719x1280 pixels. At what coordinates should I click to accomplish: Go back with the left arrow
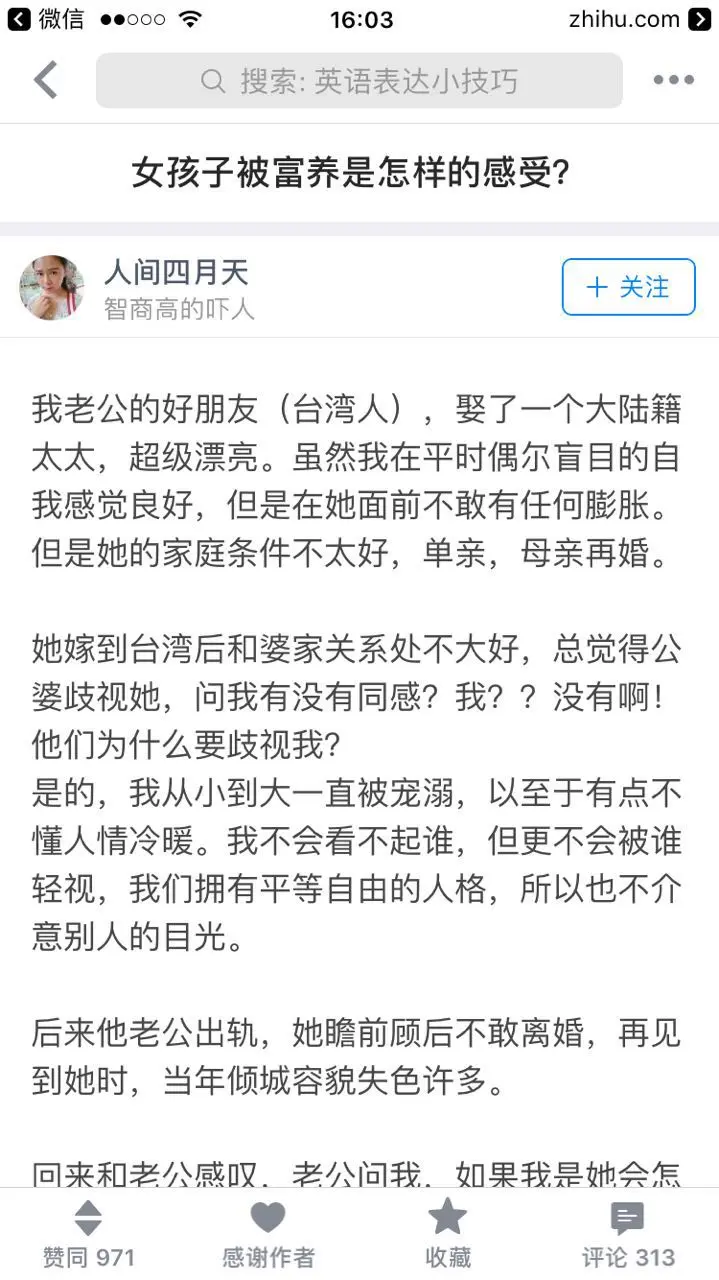46,80
